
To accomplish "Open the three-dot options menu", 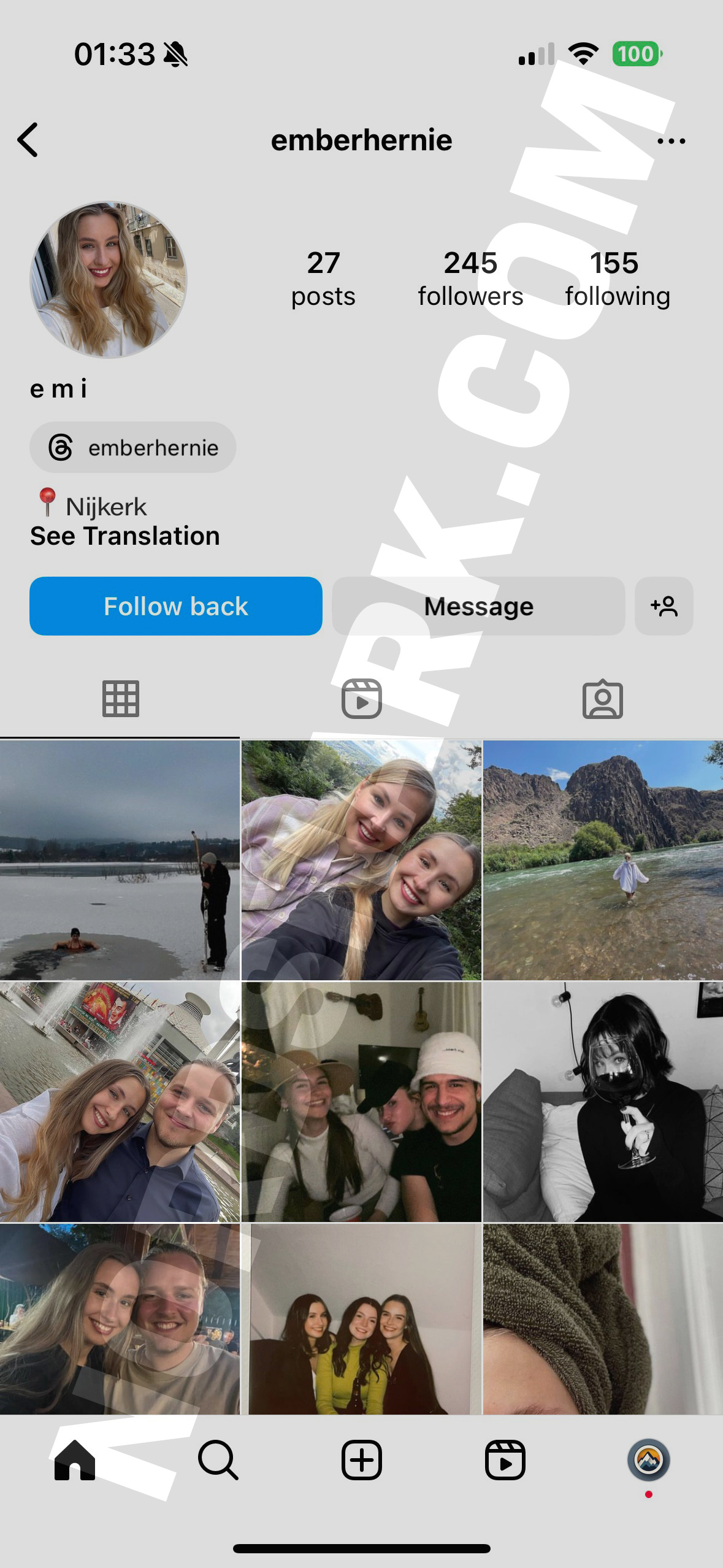I will pos(671,141).
